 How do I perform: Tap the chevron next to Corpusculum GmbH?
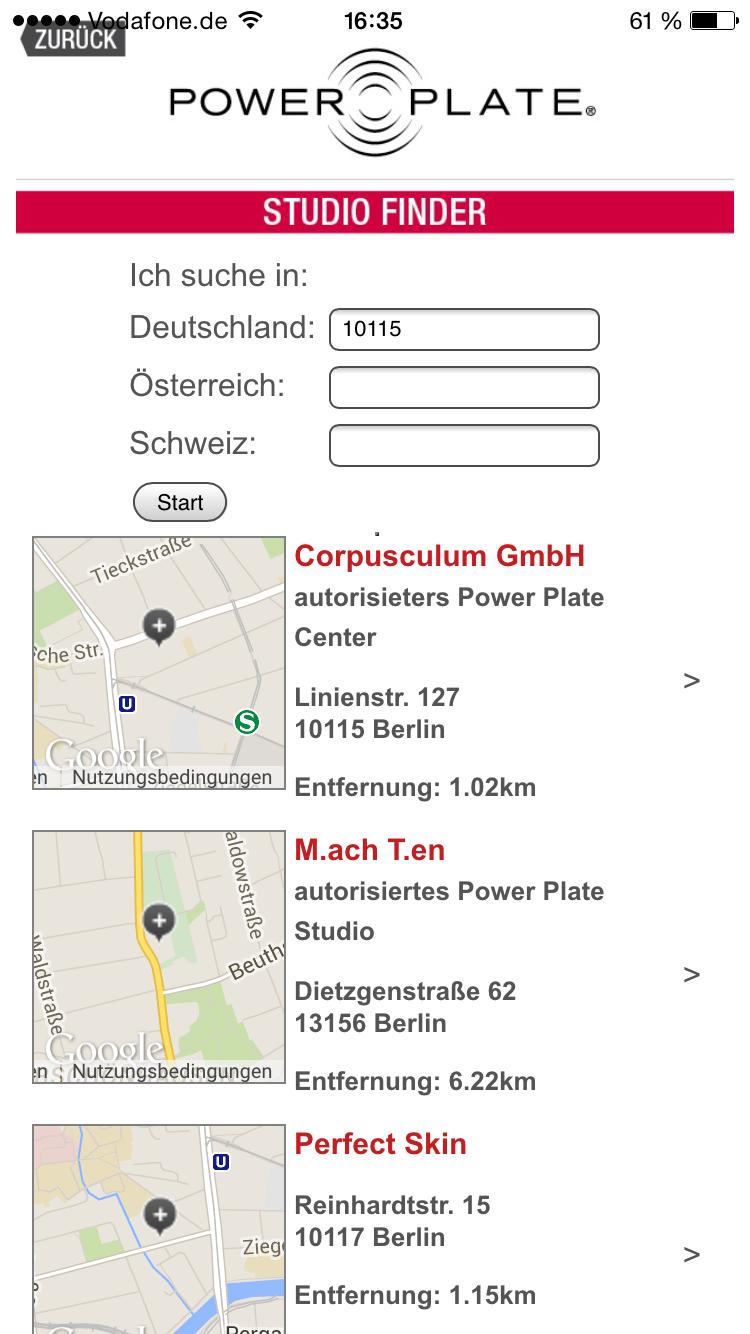691,681
